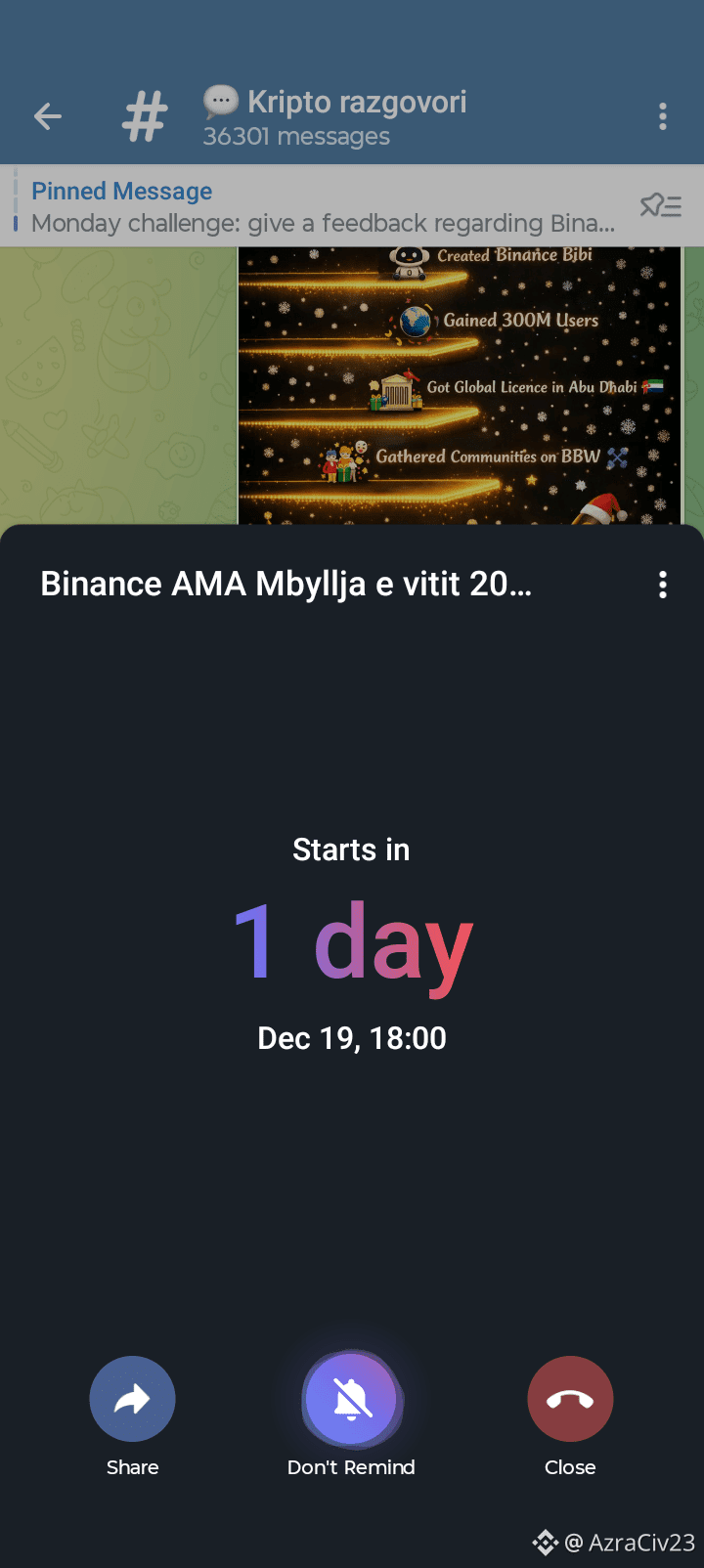Tap Don't Remind for the AMA
This screenshot has height=1568, width=704.
pyautogui.click(x=351, y=1399)
